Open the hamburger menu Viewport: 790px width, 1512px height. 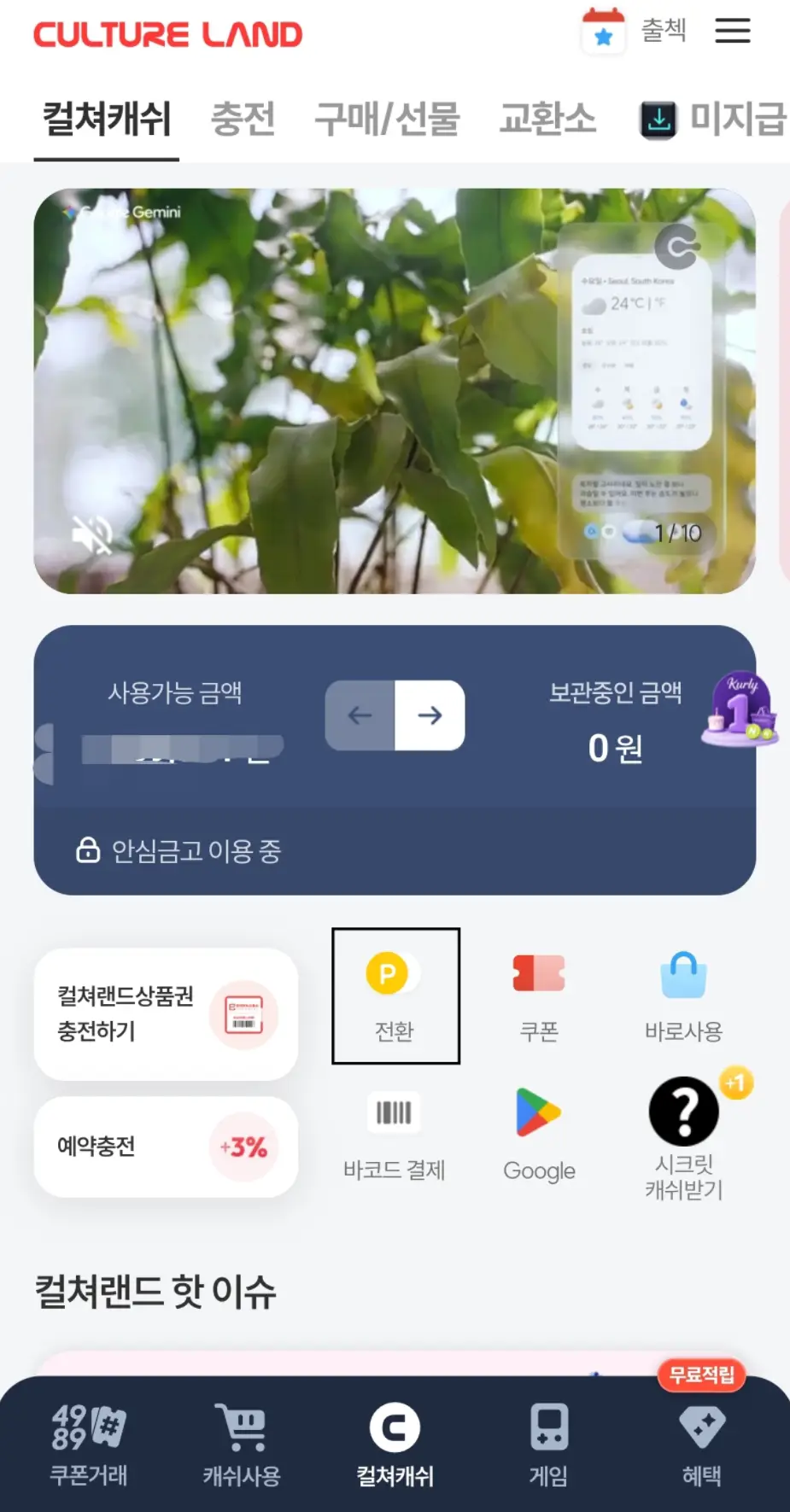(733, 31)
